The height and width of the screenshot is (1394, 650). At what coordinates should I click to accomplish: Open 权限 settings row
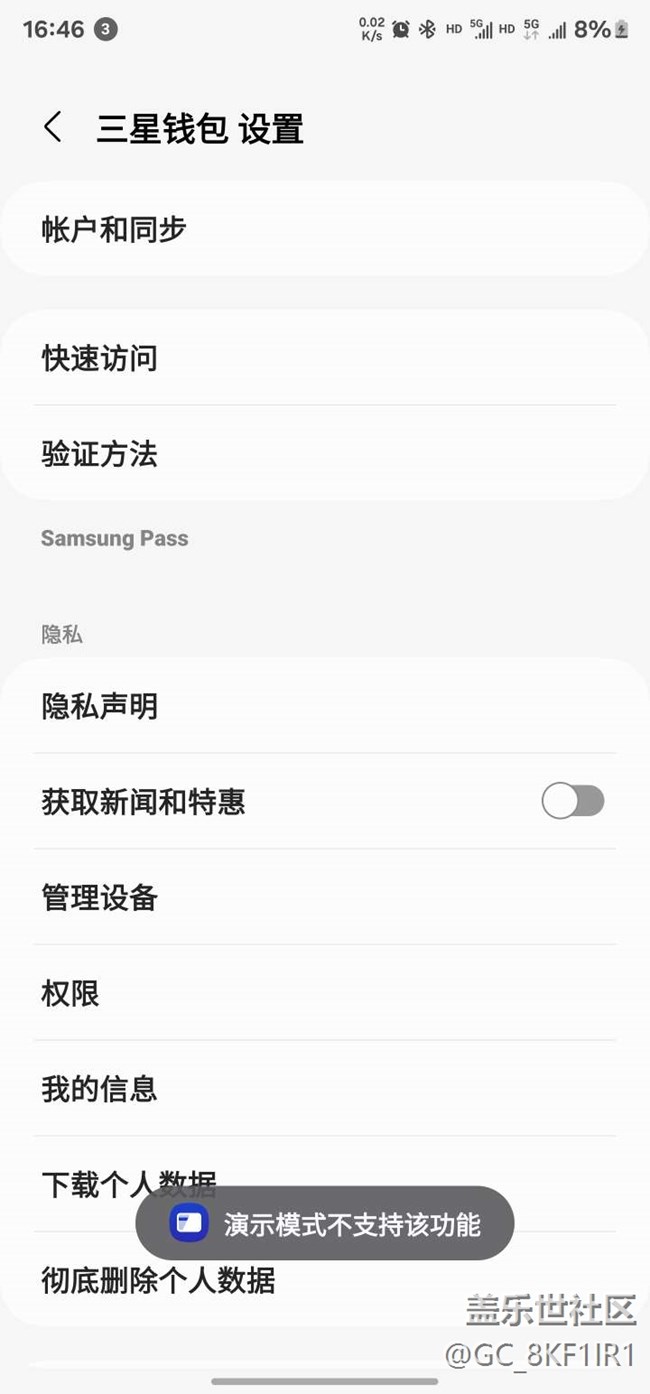pos(325,993)
